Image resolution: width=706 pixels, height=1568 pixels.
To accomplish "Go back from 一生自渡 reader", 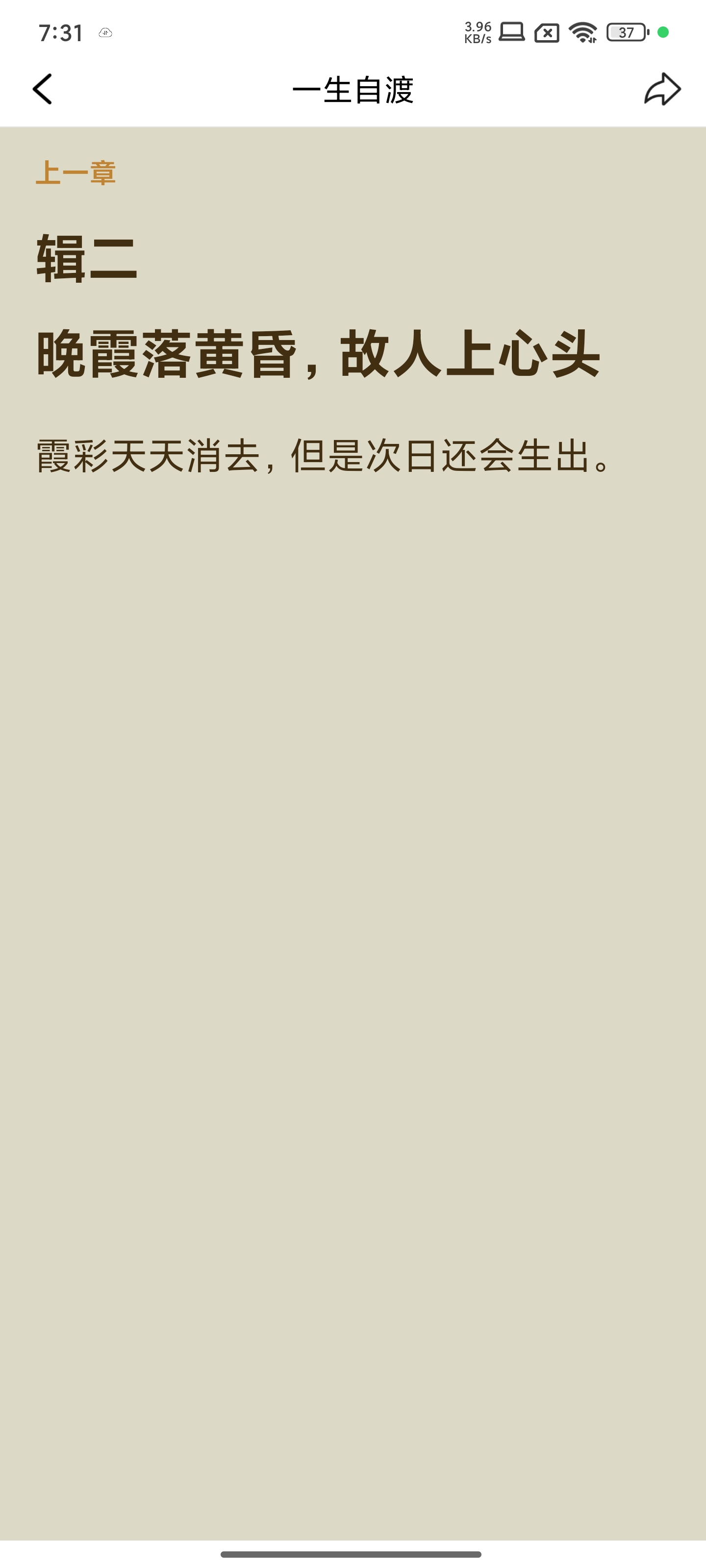I will click(x=43, y=90).
